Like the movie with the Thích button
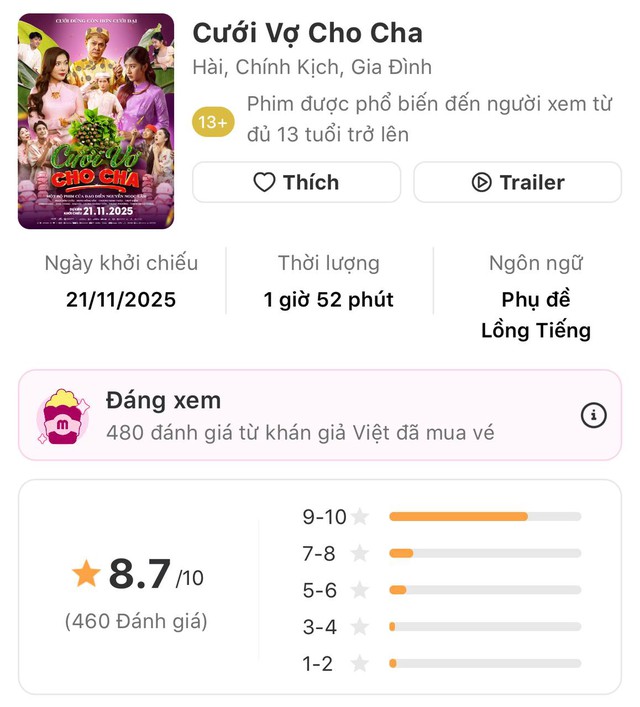Viewport: 640px width, 707px height. point(296,182)
